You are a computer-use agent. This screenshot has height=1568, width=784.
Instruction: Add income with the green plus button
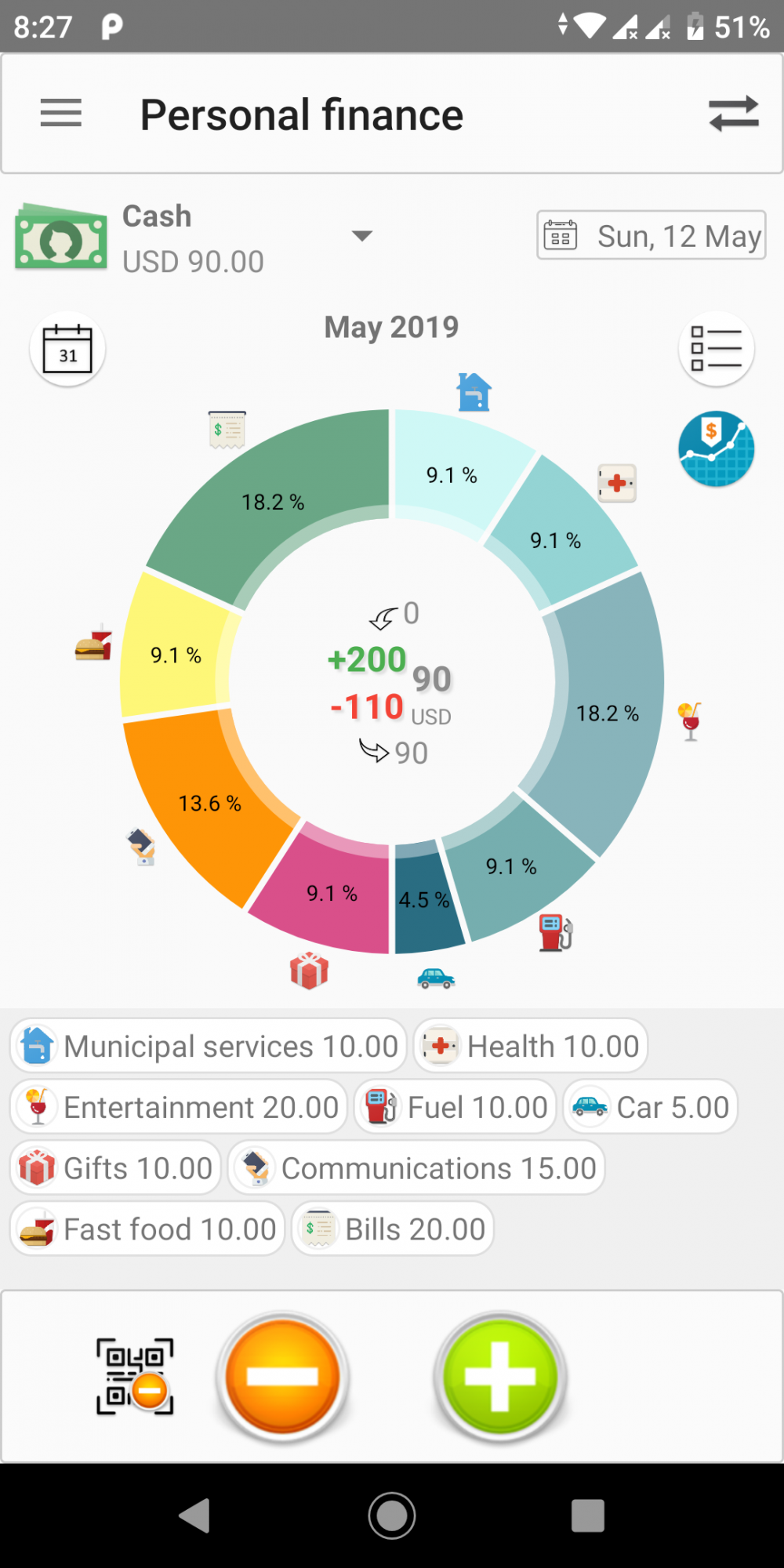(499, 1377)
